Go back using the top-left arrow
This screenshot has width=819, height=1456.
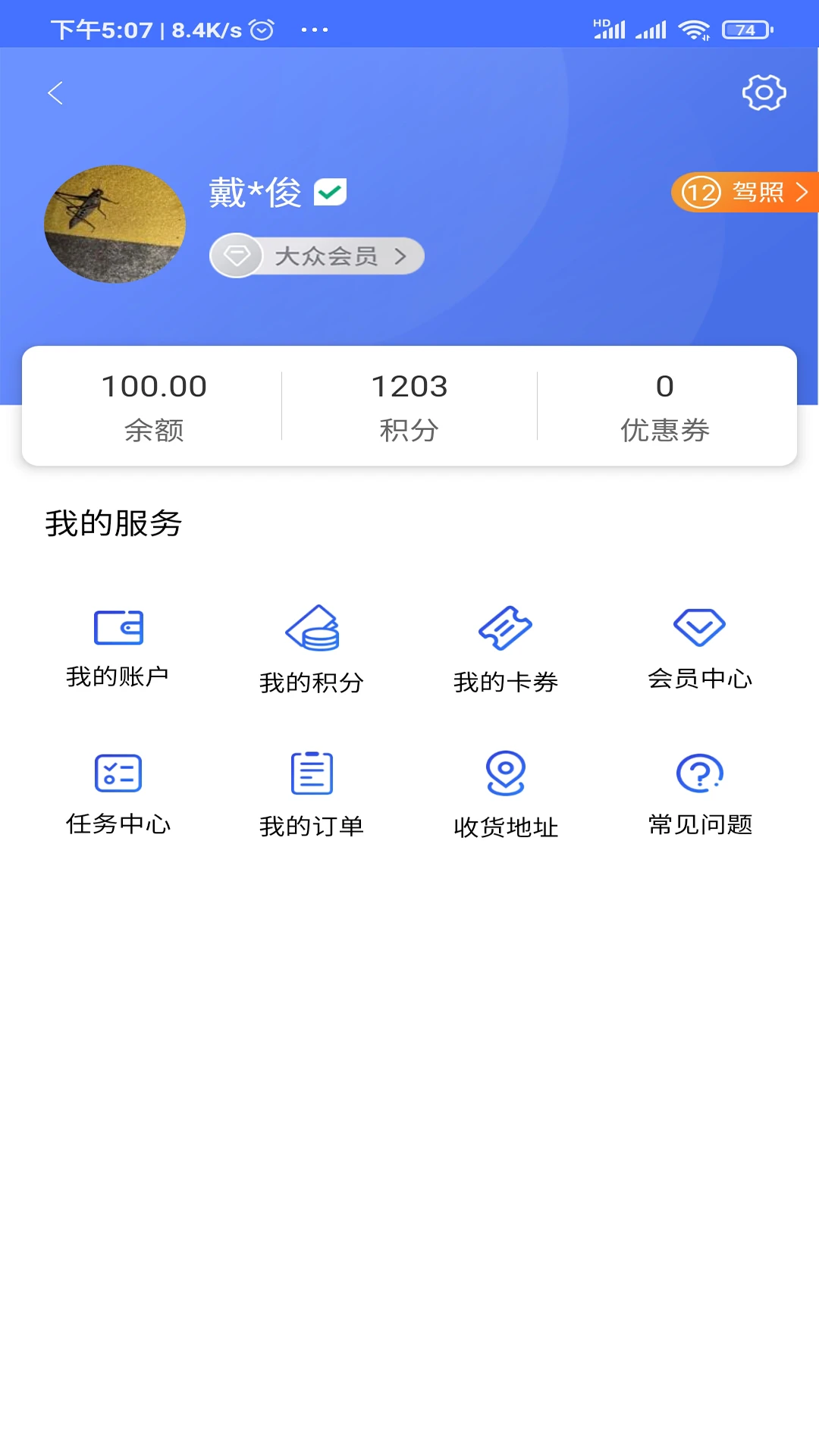(x=55, y=93)
